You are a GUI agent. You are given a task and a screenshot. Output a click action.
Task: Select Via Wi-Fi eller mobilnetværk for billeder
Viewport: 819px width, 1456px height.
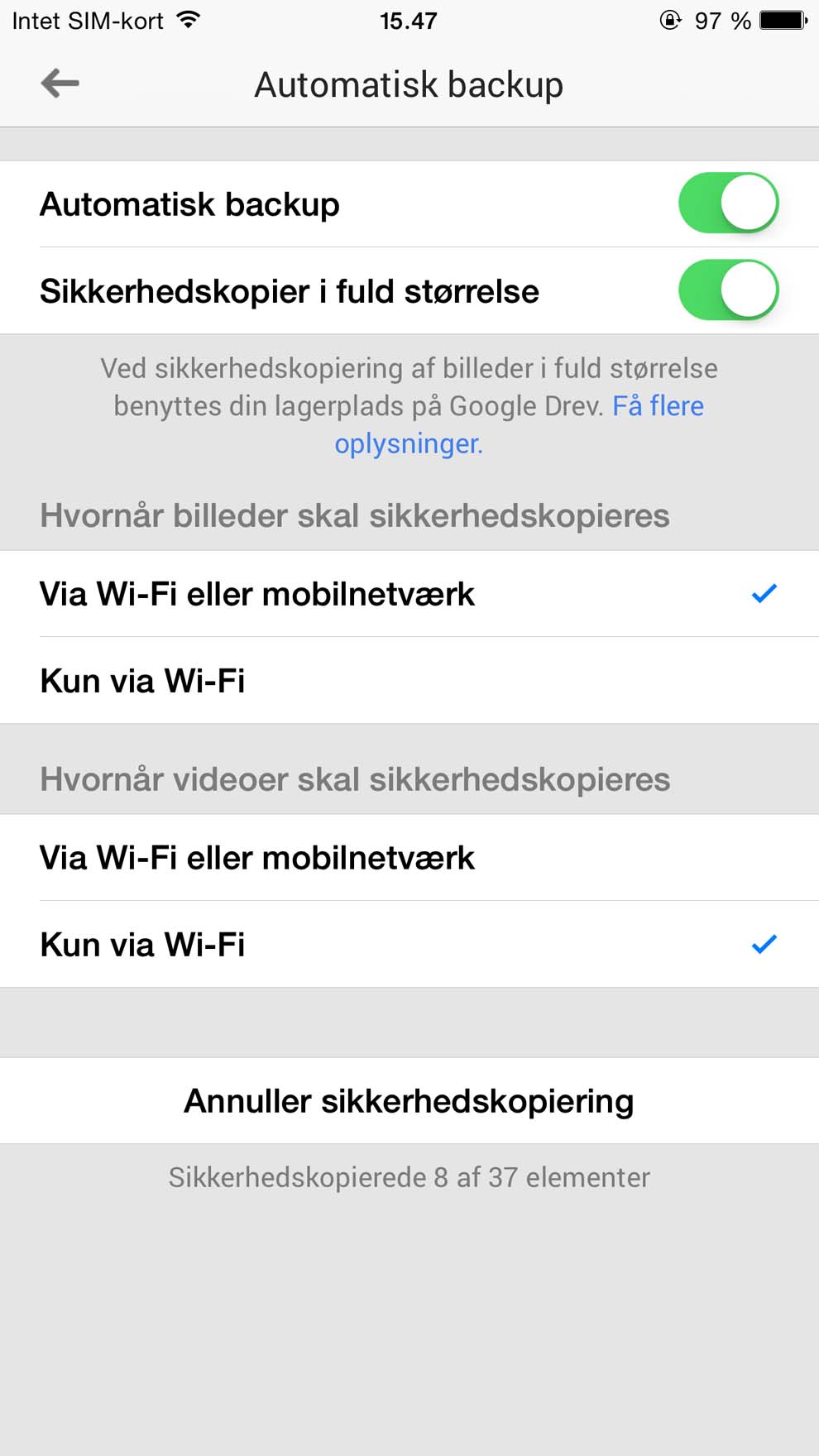409,594
